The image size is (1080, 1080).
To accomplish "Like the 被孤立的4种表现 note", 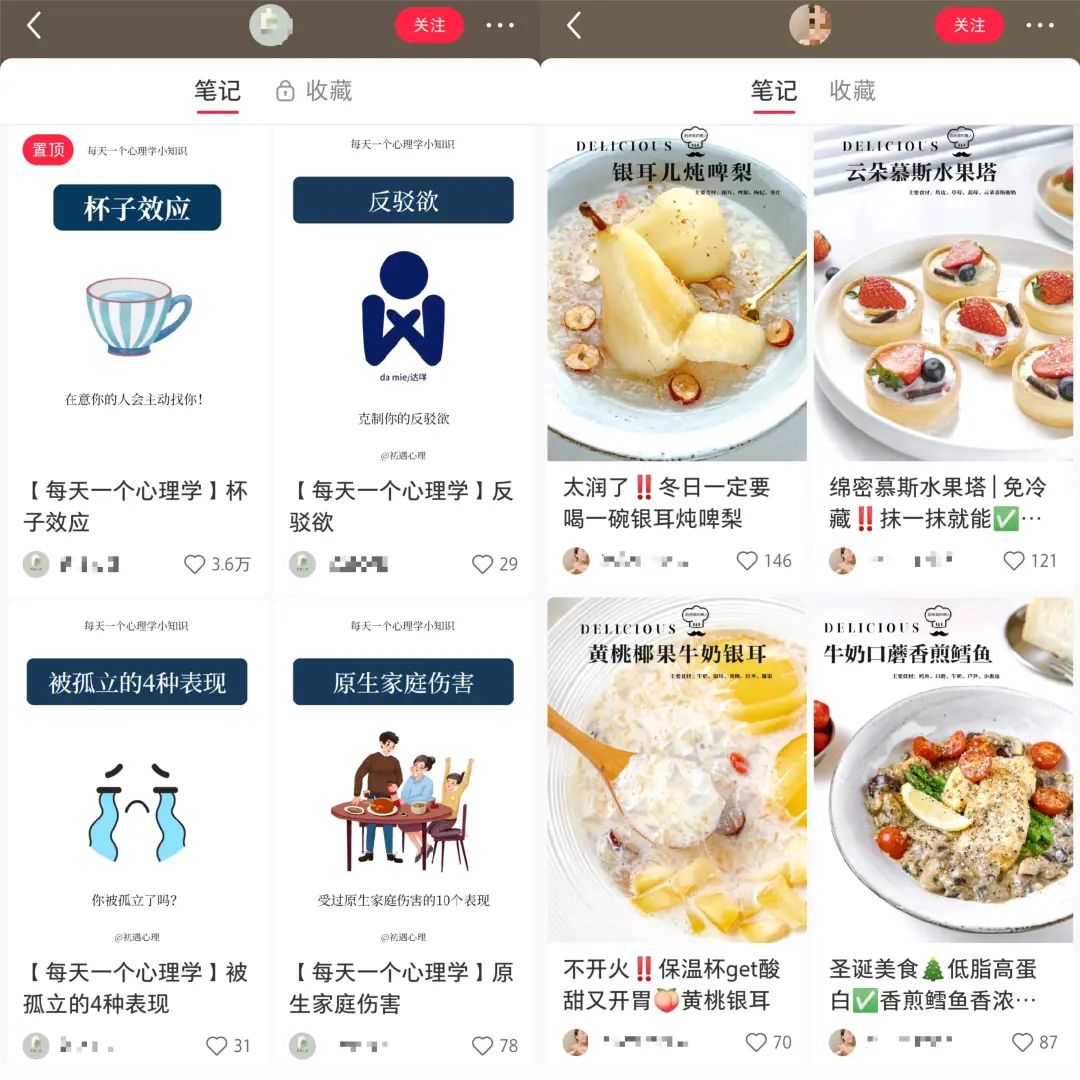I will (217, 1046).
